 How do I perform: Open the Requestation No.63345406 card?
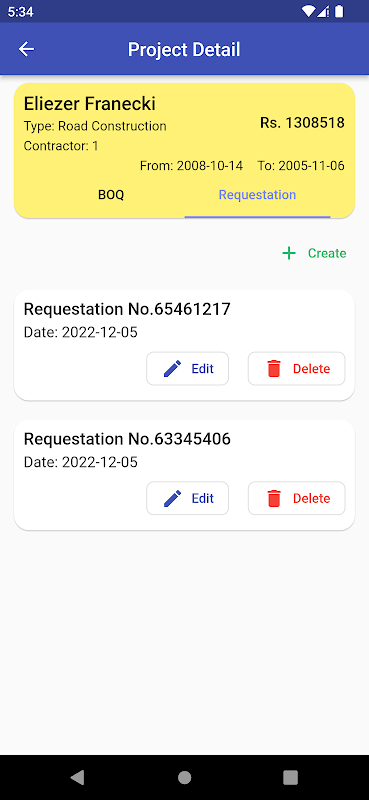184,475
